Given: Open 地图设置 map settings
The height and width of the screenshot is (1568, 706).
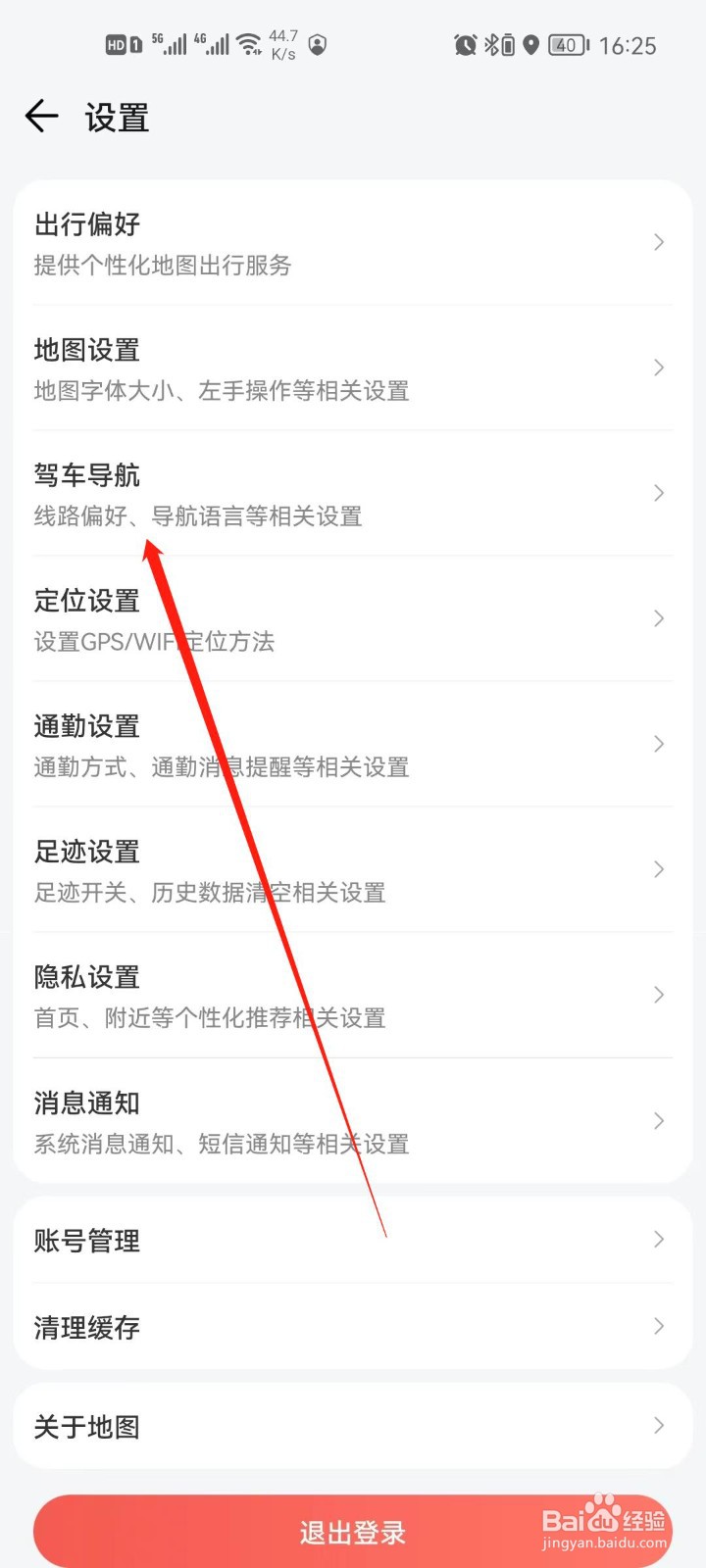Looking at the screenshot, I should click(x=353, y=368).
